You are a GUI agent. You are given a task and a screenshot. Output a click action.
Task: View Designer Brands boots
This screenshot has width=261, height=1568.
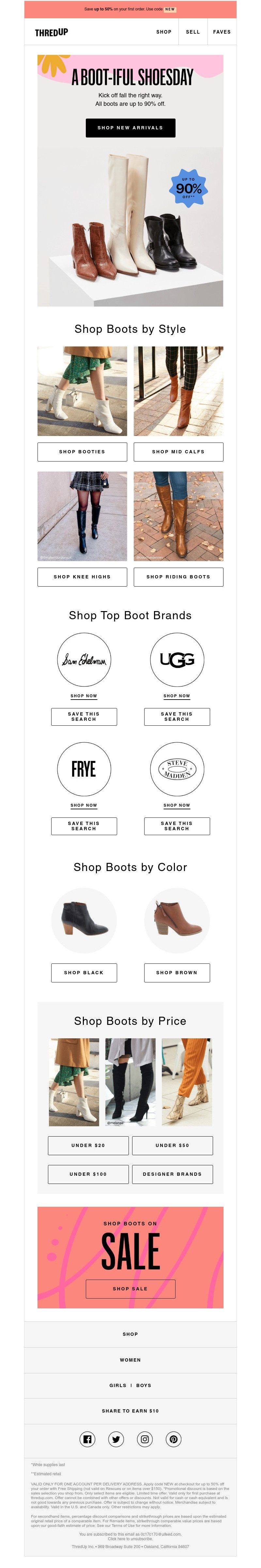click(172, 1174)
